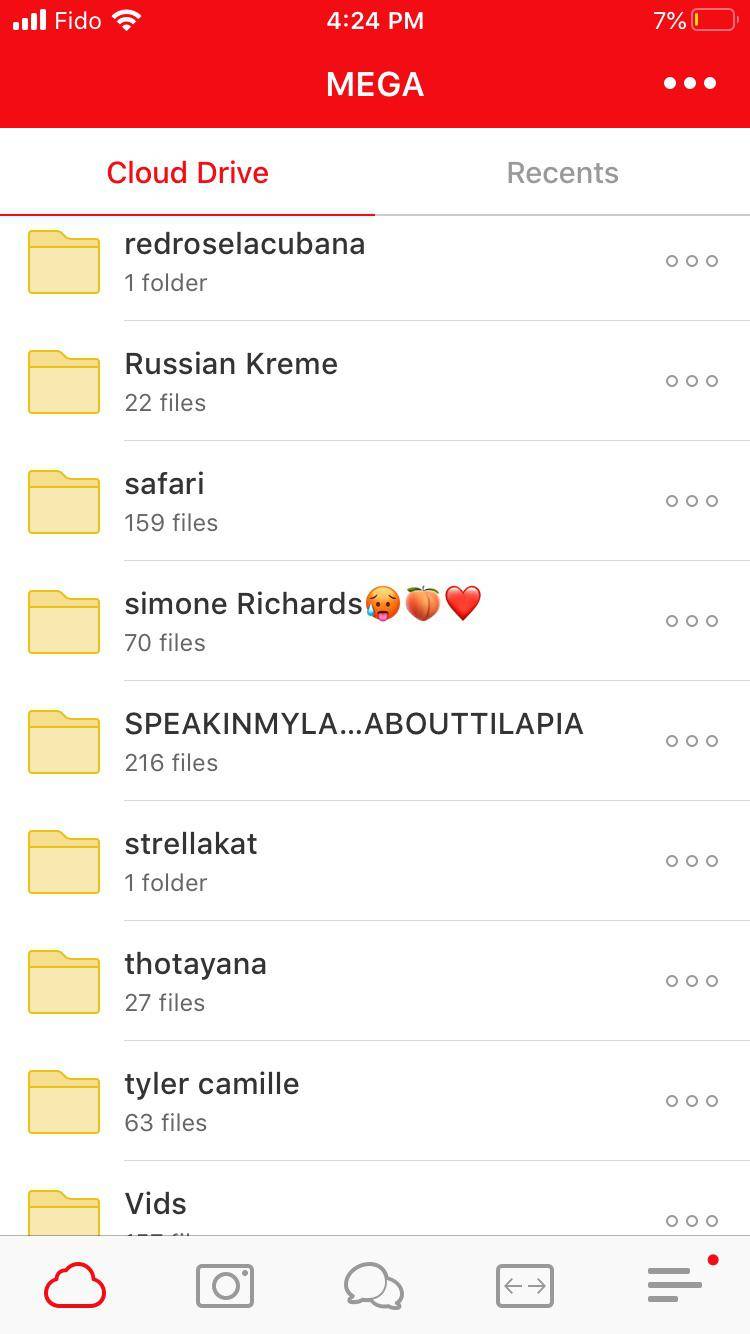
Task: Open the Transfers arrows icon
Action: coord(524,1285)
